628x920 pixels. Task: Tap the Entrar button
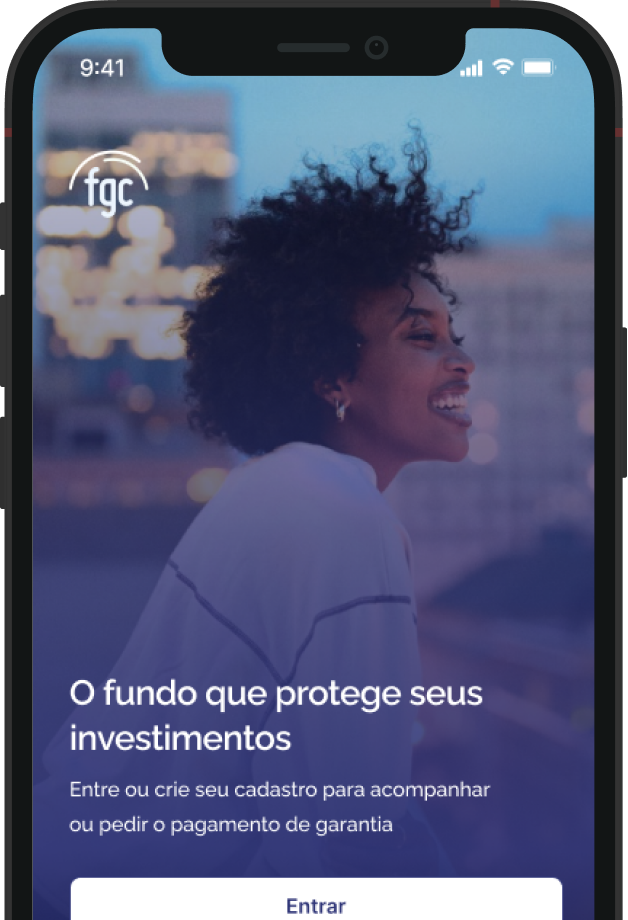(316, 903)
